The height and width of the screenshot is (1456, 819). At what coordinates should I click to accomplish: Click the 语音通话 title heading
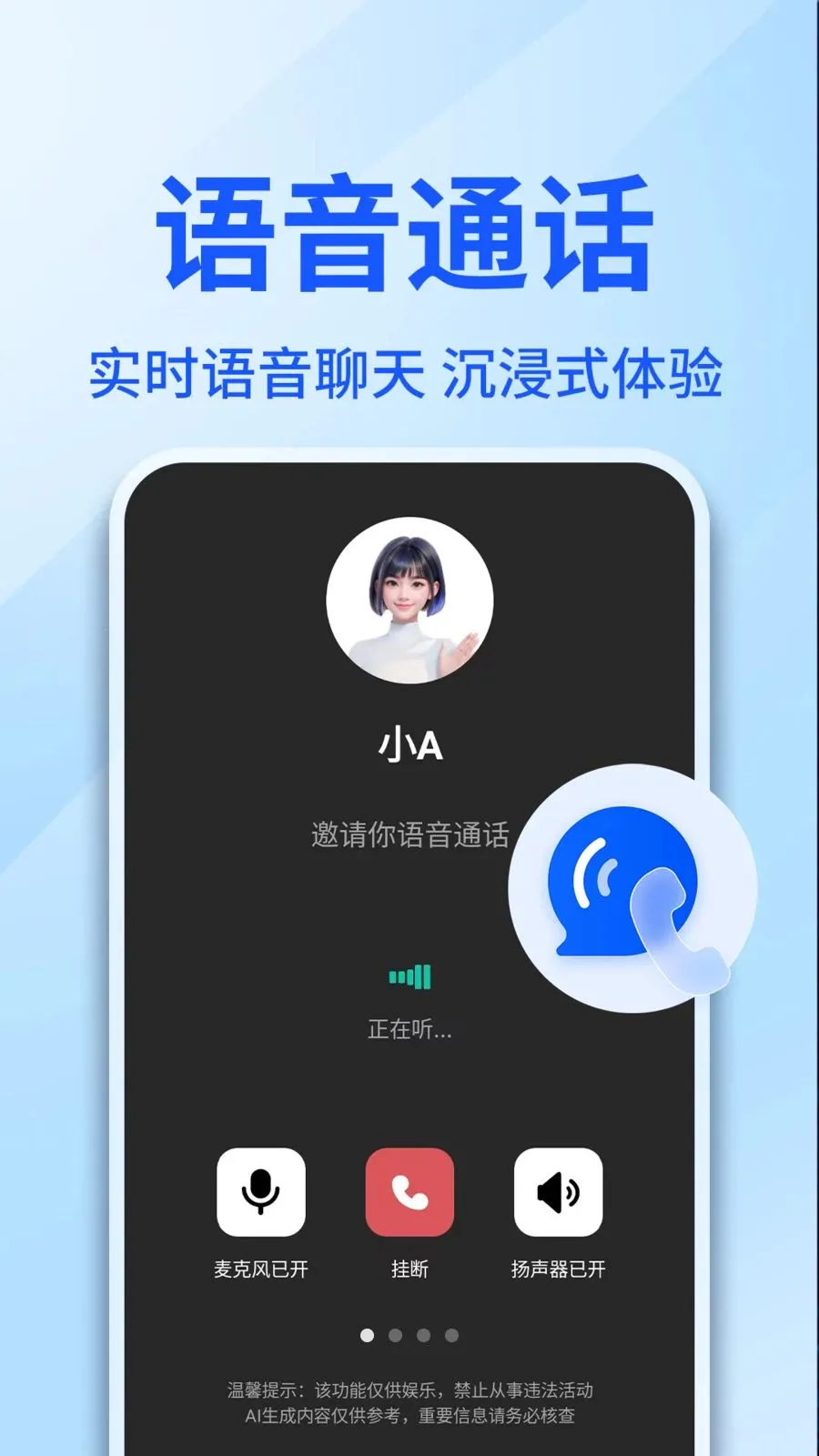pyautogui.click(x=409, y=226)
